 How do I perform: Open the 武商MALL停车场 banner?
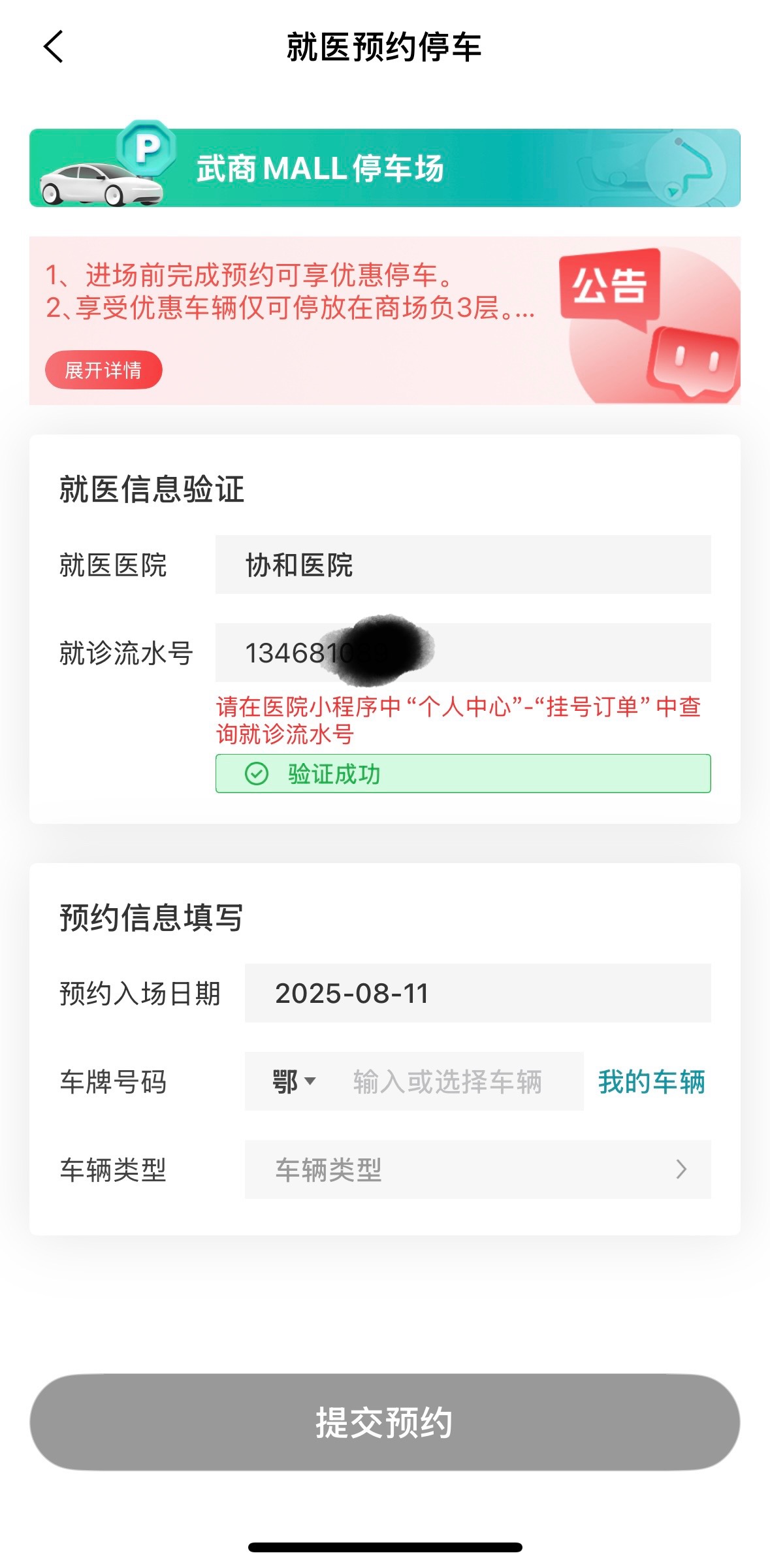coord(385,169)
